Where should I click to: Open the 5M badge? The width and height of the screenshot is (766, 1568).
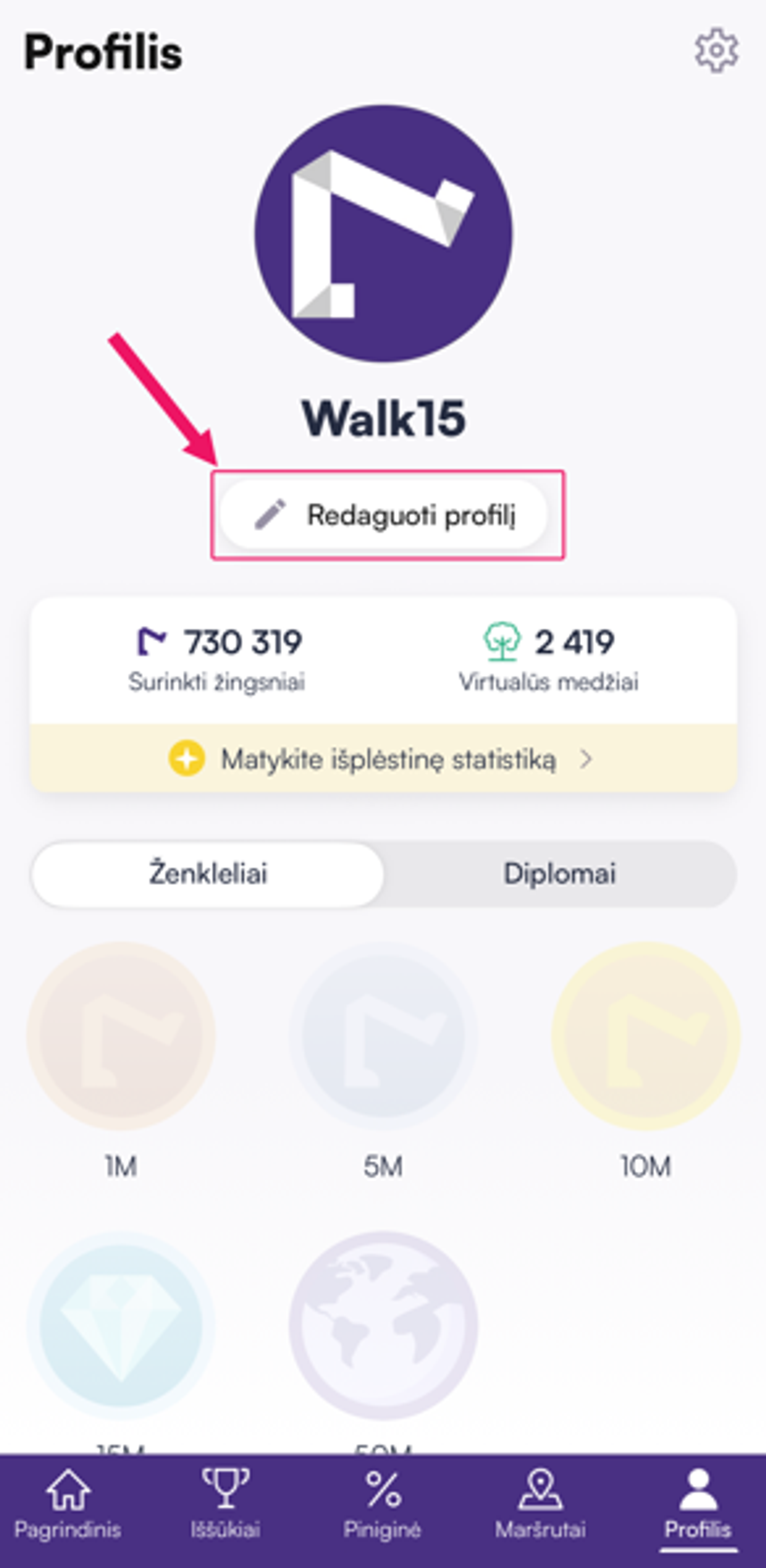pyautogui.click(x=383, y=1035)
